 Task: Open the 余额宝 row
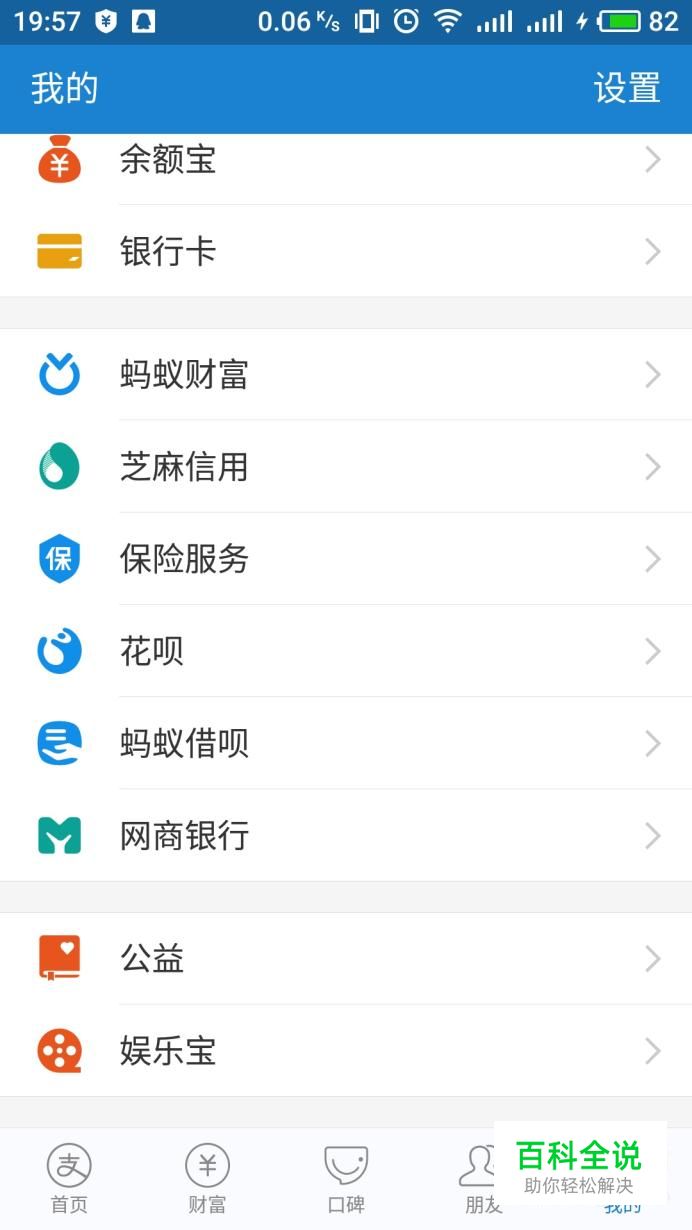point(346,160)
